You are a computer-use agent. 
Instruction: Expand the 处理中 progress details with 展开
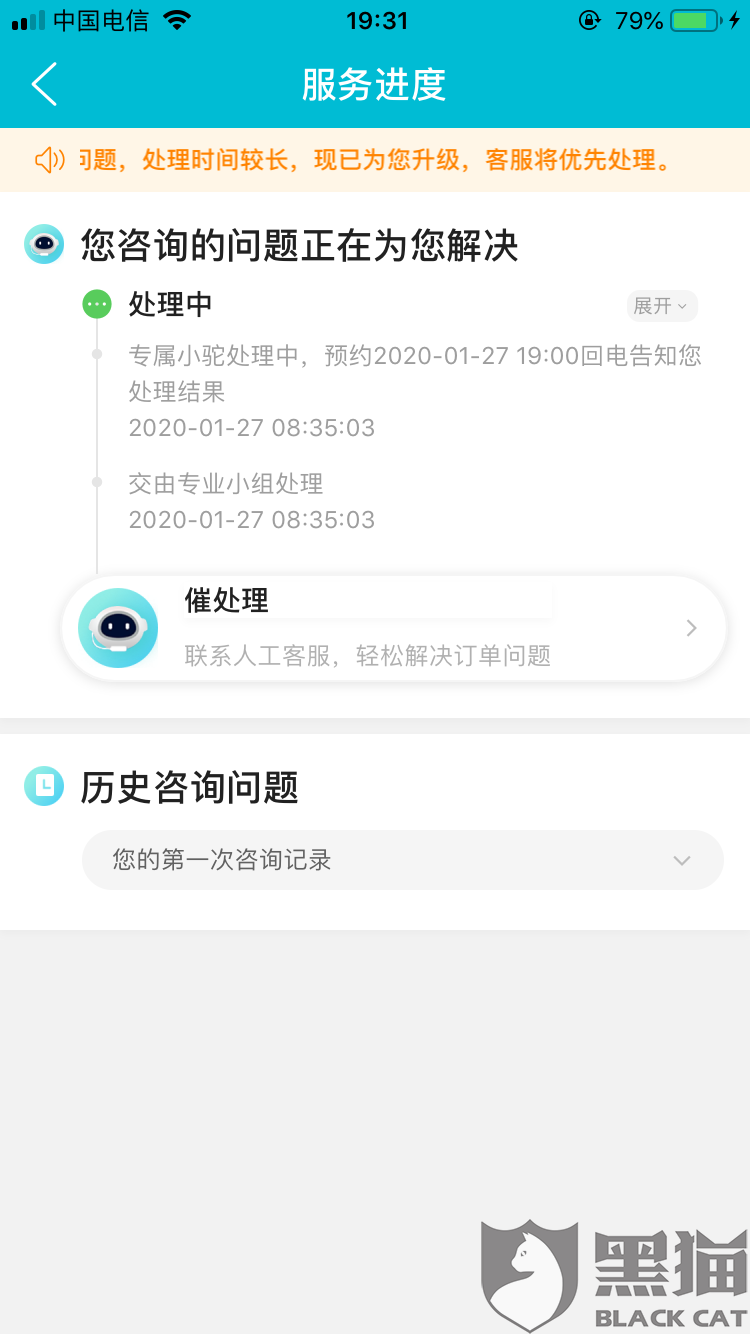661,306
